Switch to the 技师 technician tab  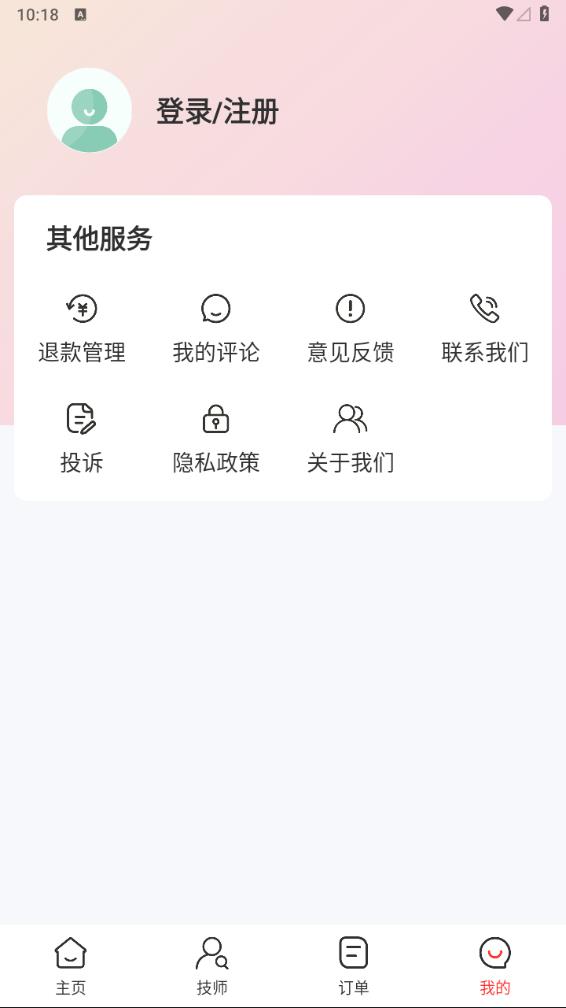click(x=212, y=966)
